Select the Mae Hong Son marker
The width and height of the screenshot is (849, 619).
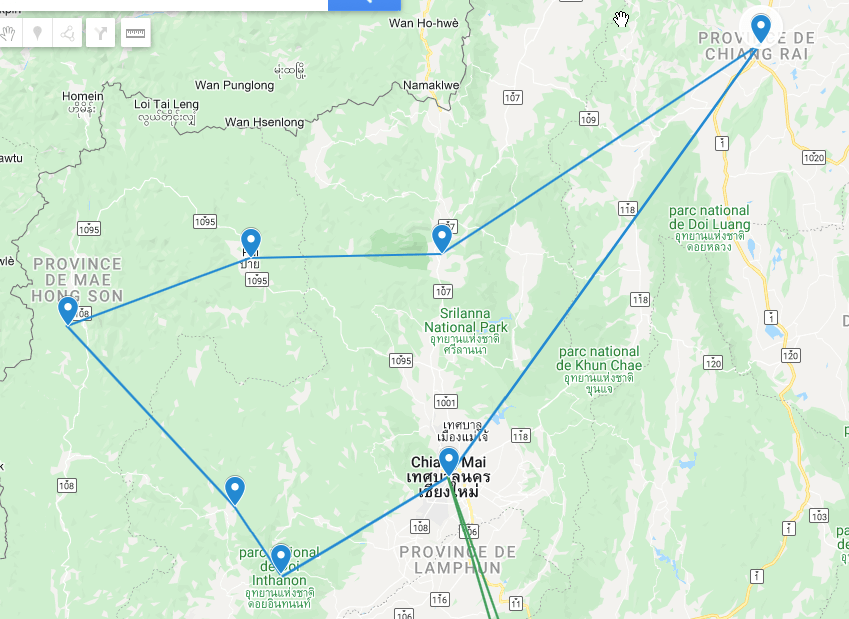coord(68,309)
